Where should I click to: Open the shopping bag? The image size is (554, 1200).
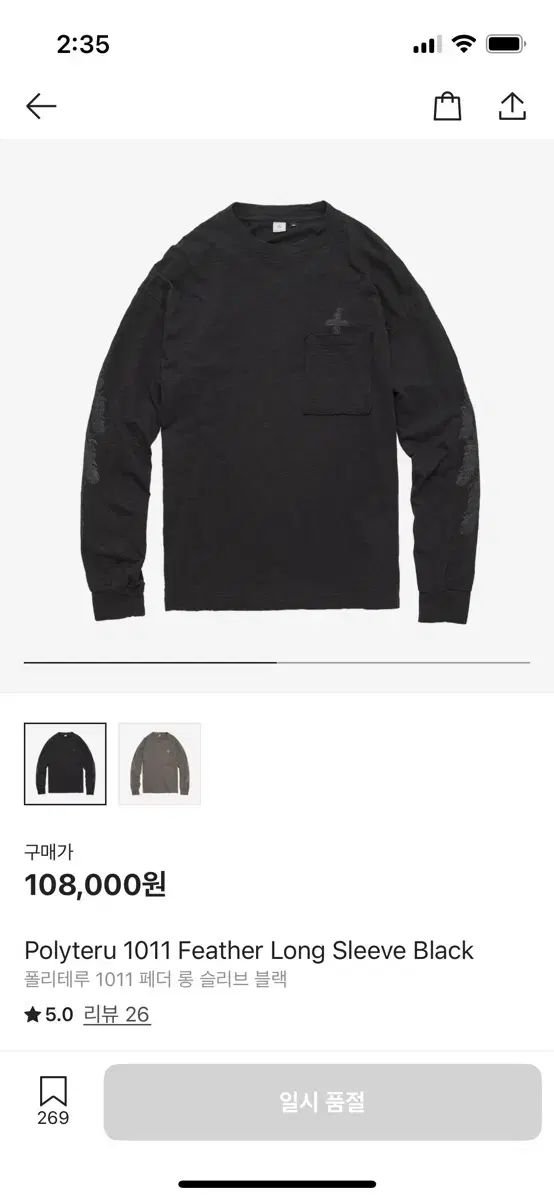[447, 106]
